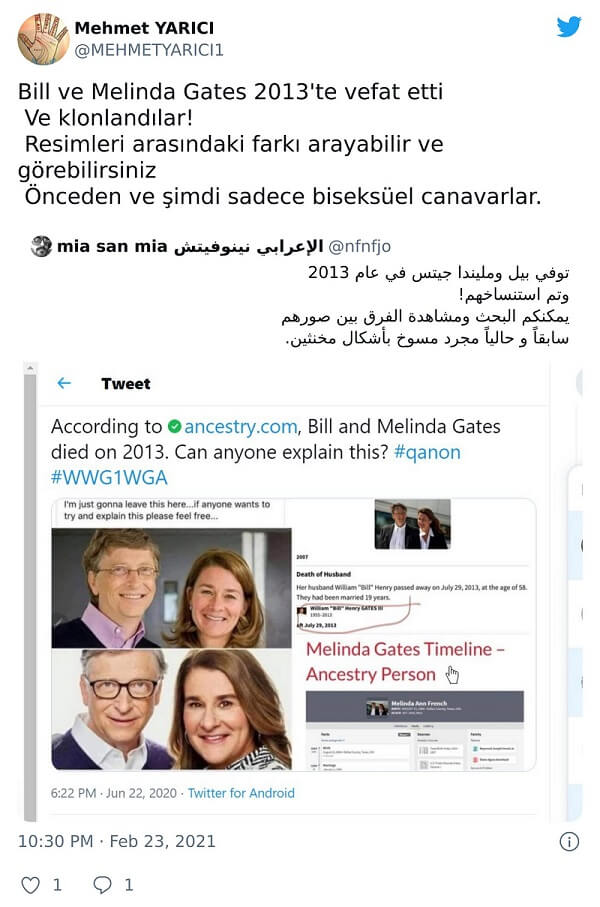Viewport: 600px width, 907px height.
Task: Open the @MEHMETYARICI1 handle
Action: point(148,50)
